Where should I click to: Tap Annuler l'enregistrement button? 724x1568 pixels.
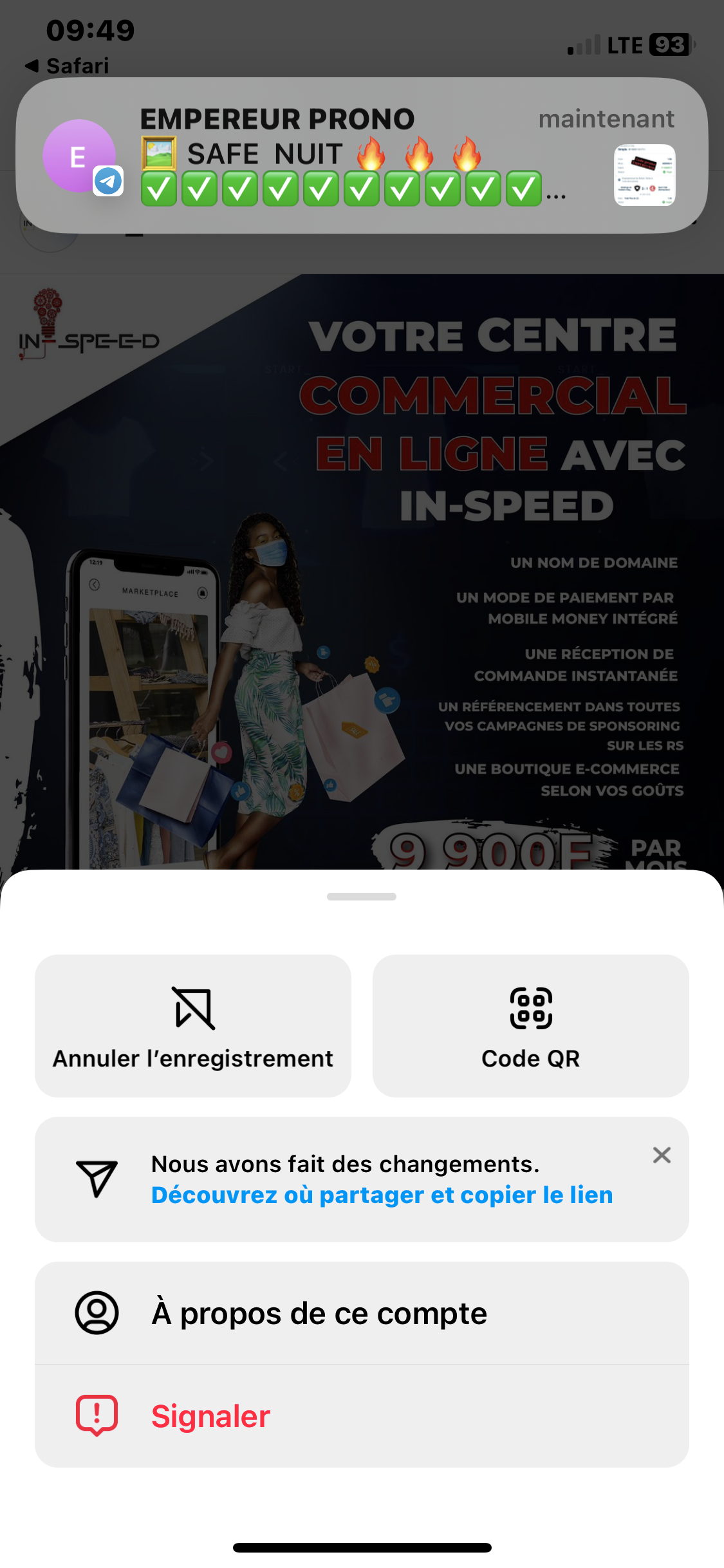point(193,1025)
